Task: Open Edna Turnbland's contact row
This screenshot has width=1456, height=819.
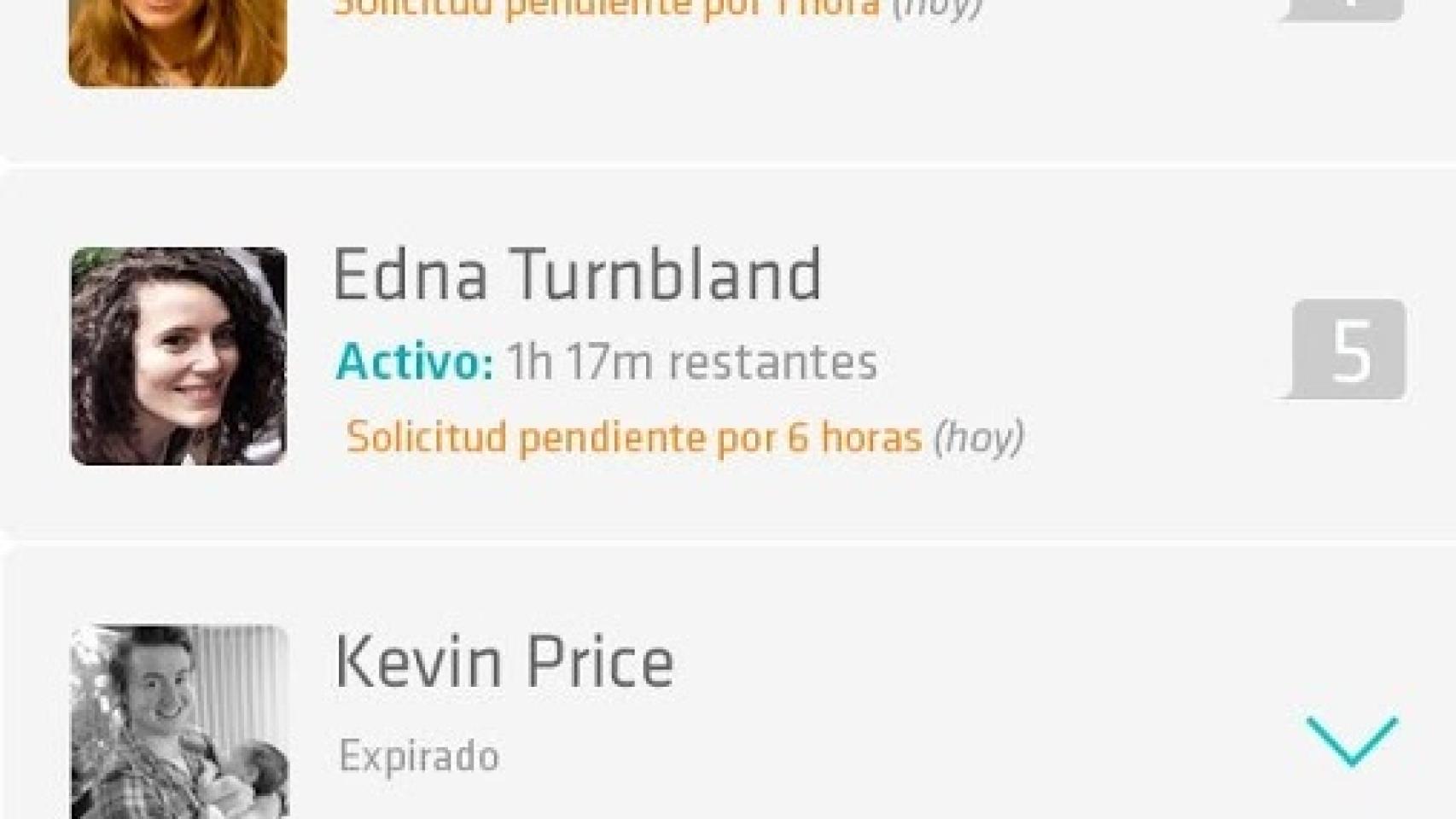Action: [577, 275]
